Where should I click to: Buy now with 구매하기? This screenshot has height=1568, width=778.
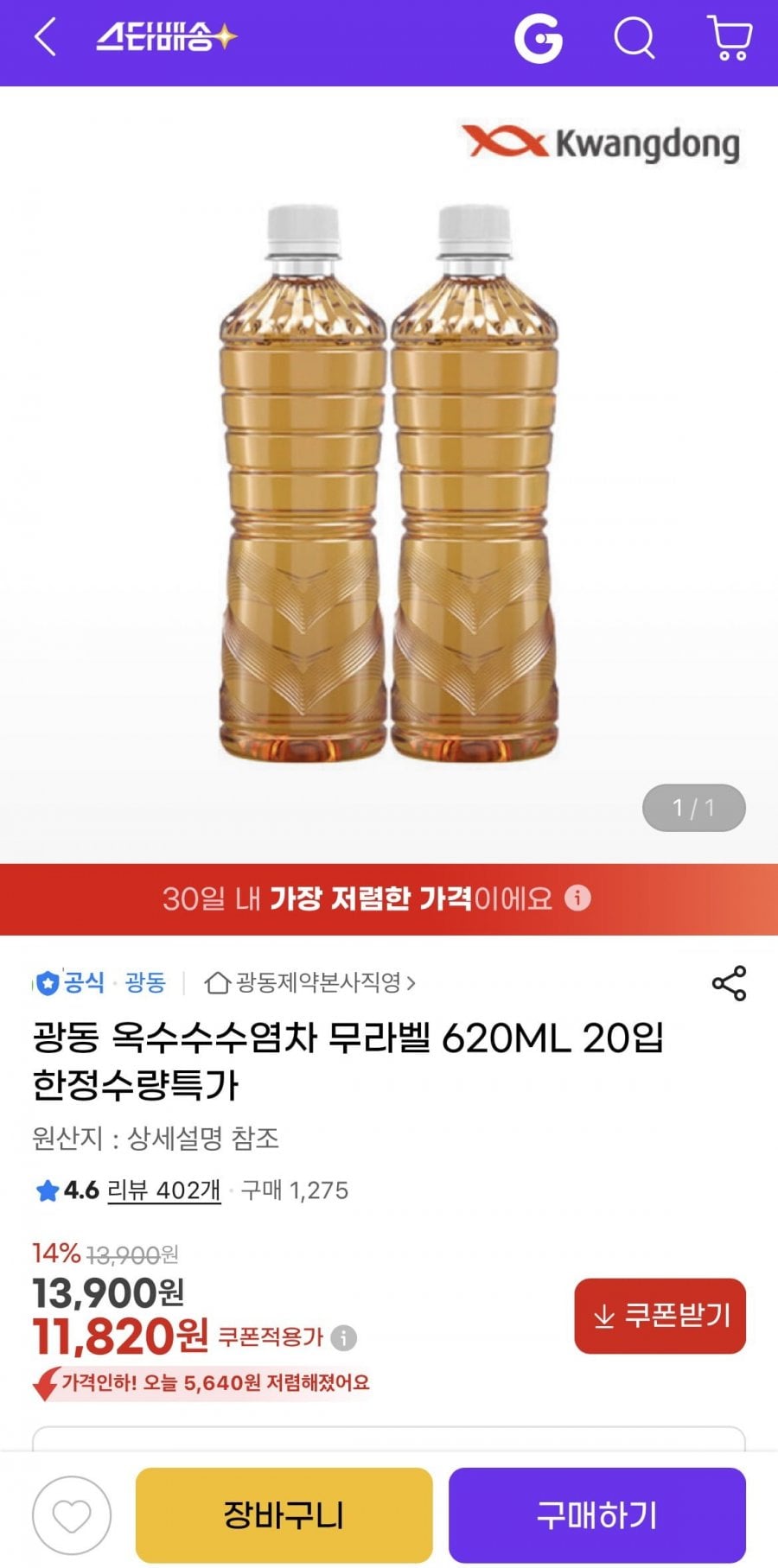(596, 1515)
